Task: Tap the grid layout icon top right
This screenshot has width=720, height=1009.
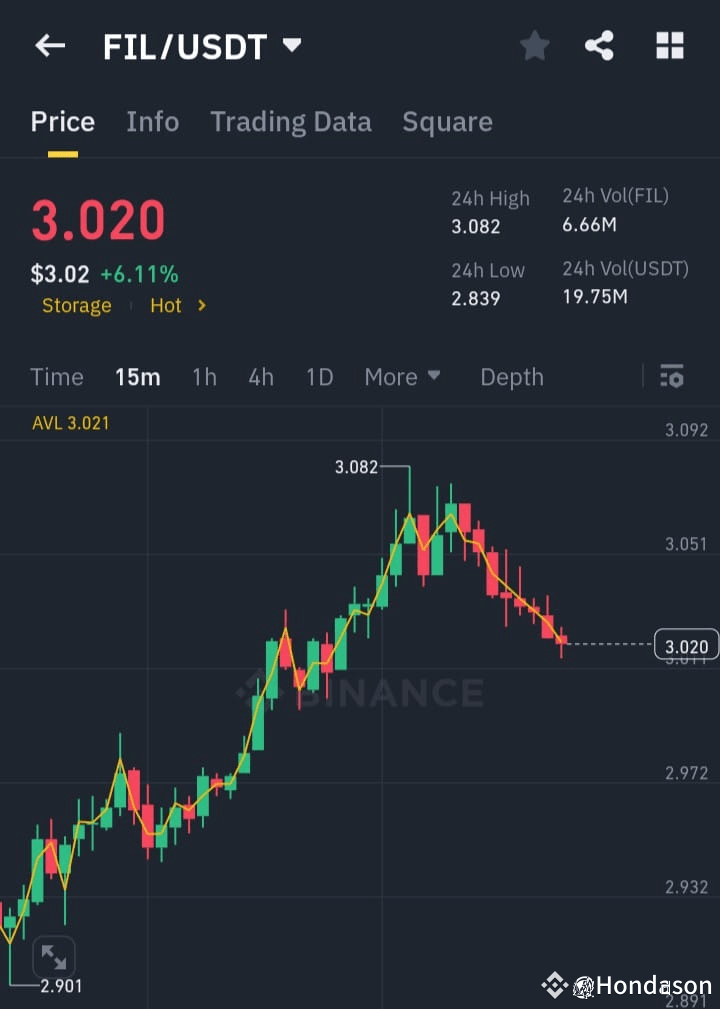Action: click(x=668, y=45)
